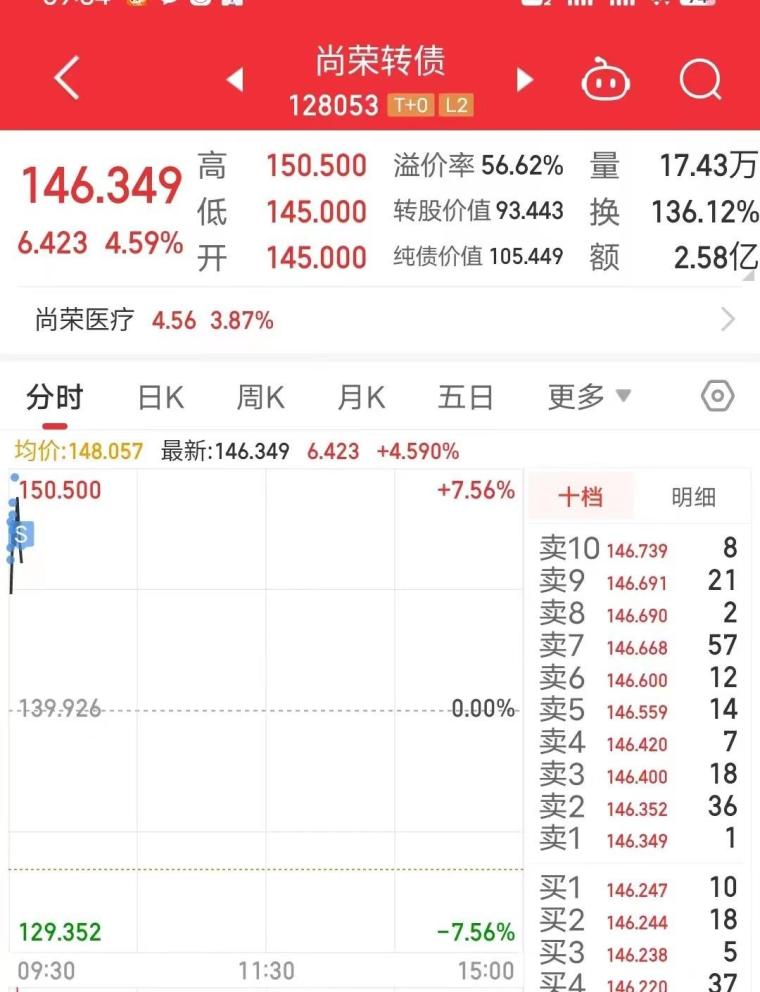Select the 分时 chart tab
The width and height of the screenshot is (760, 992).
54,397
